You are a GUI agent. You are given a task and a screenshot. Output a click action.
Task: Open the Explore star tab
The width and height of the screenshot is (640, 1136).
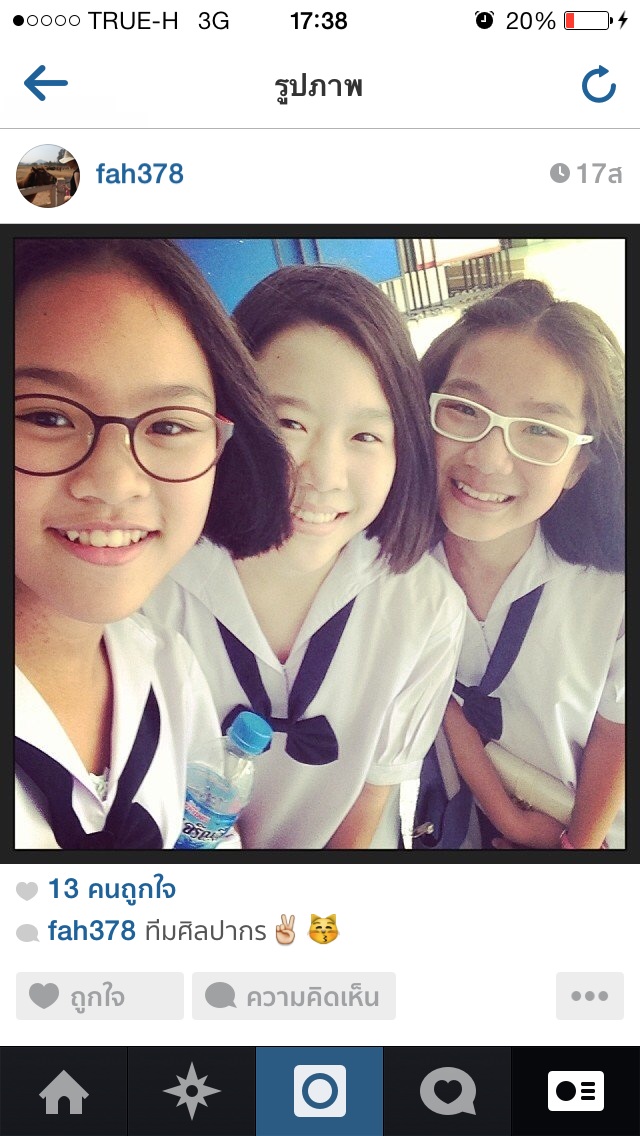click(192, 1092)
